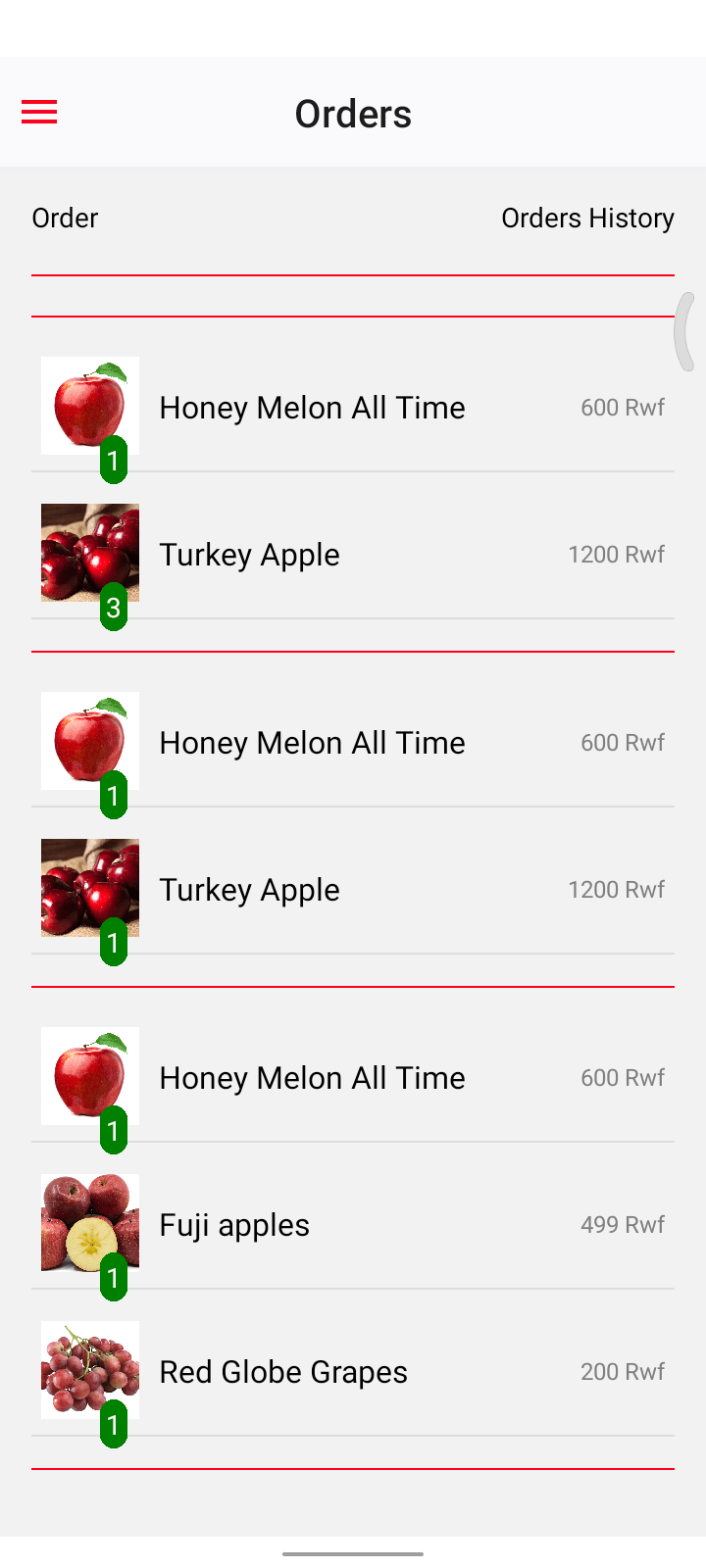Switch to the Order tab
Viewport: 706px width, 1568px height.
[x=65, y=218]
